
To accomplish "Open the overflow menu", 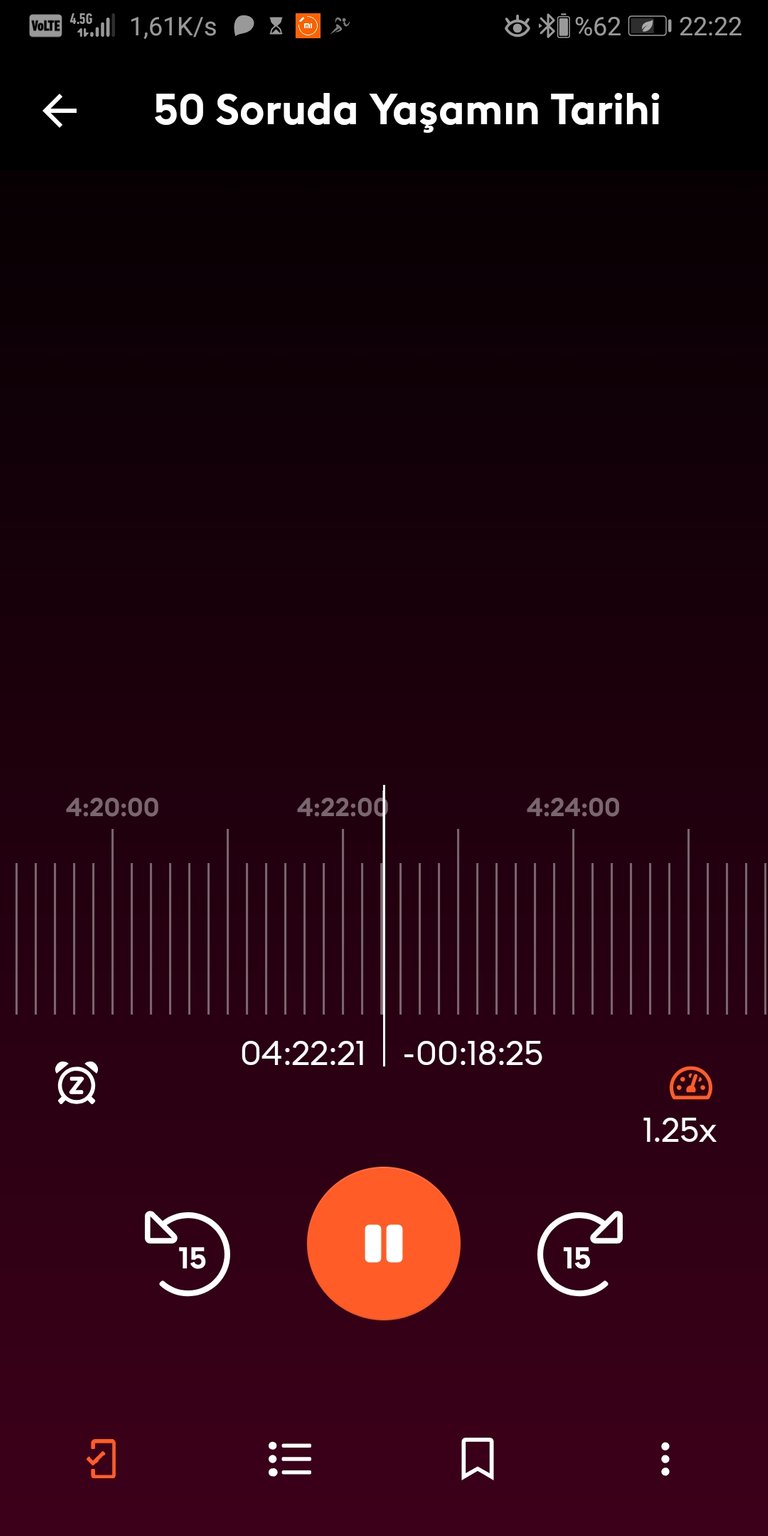I will [x=665, y=1459].
